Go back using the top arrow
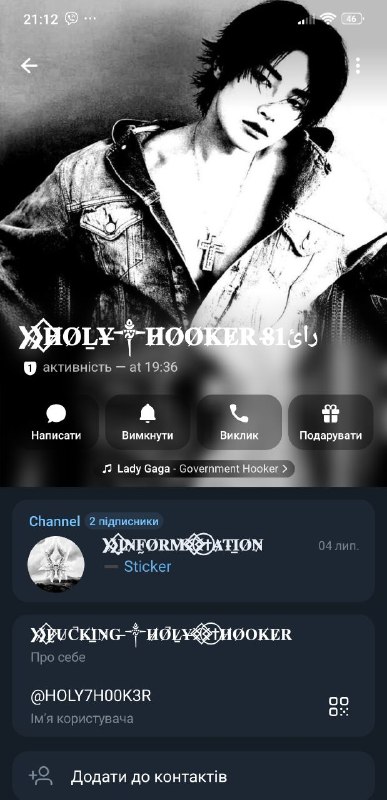 tap(29, 65)
